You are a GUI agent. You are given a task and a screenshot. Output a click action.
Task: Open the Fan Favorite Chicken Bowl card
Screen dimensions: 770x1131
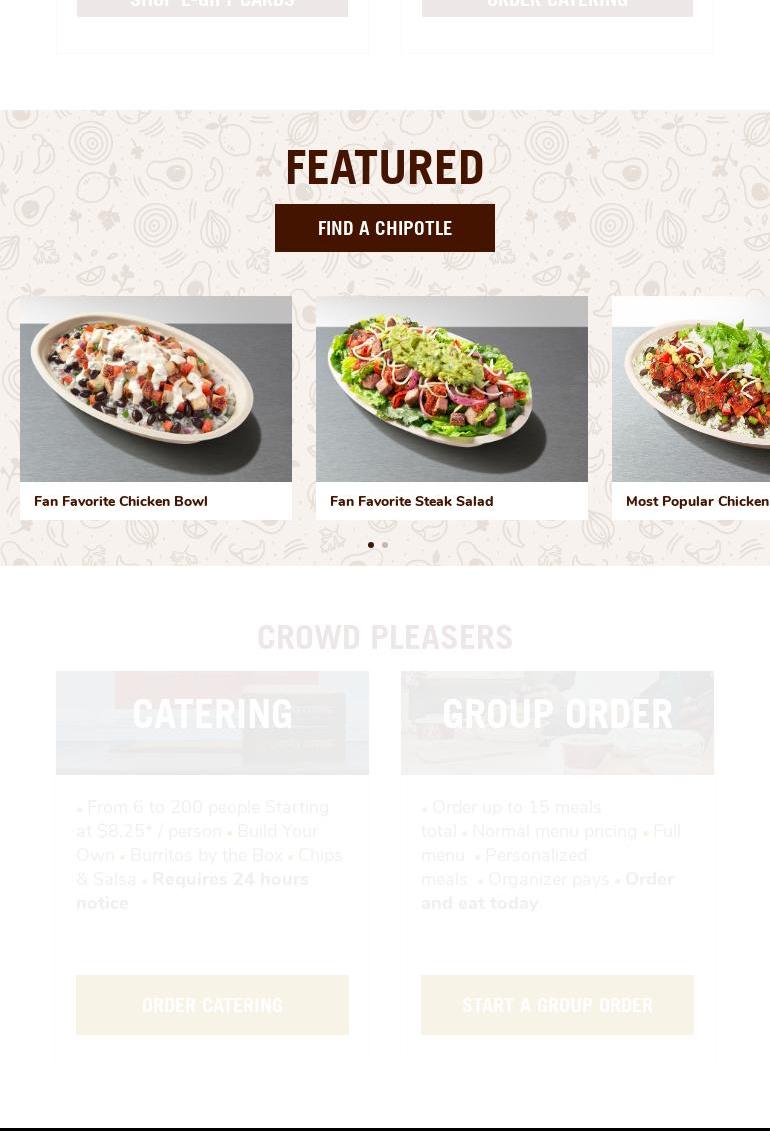point(156,408)
